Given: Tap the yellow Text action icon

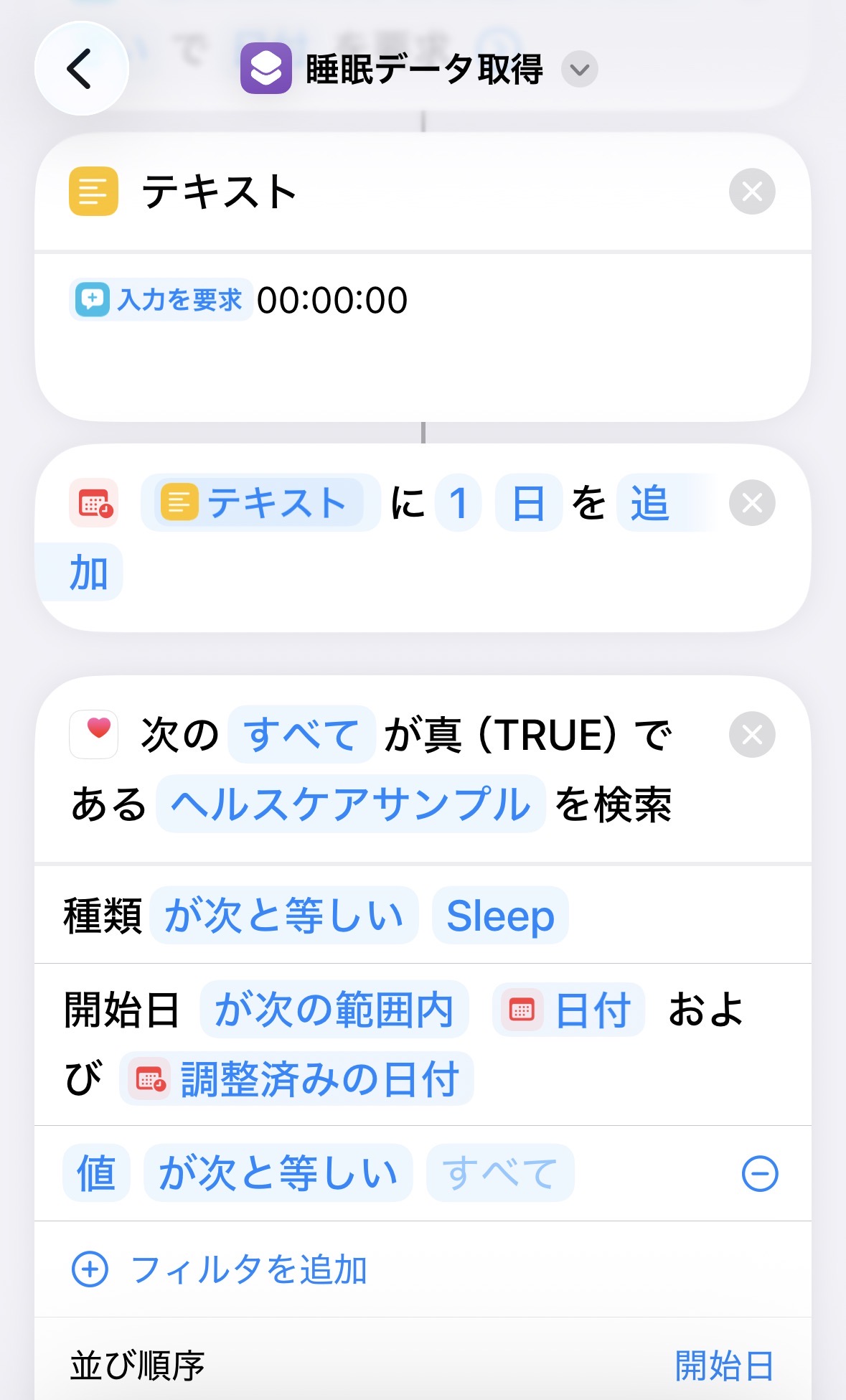Looking at the screenshot, I should tap(92, 190).
